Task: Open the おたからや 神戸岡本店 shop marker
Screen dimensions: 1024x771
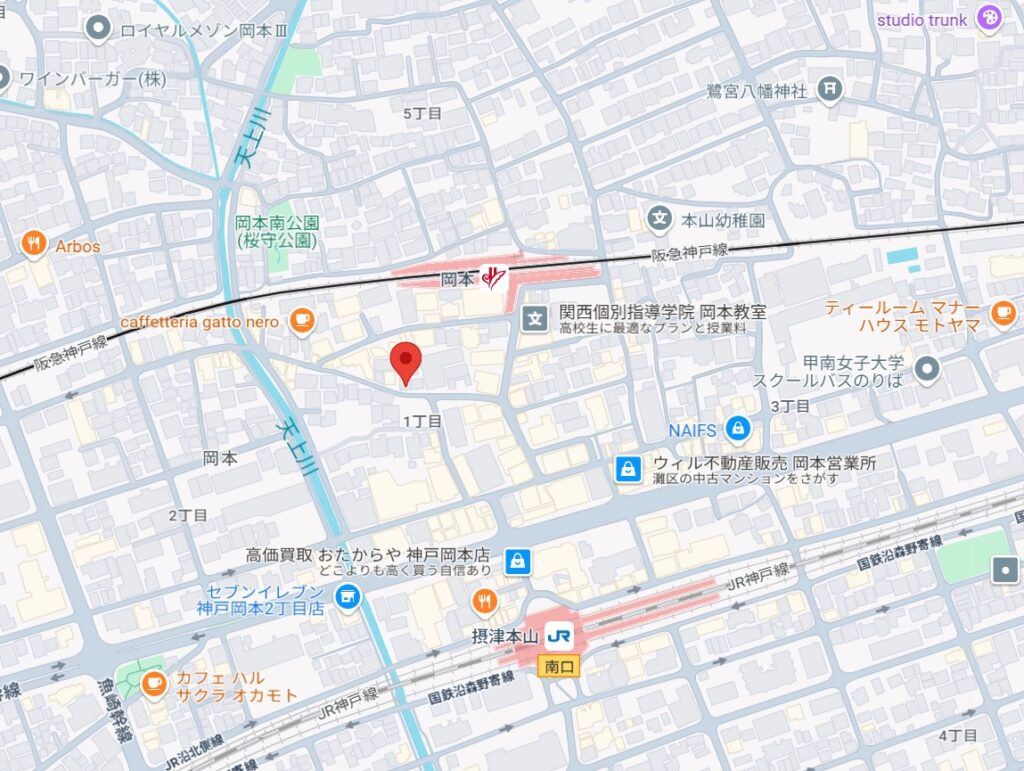Action: (517, 561)
